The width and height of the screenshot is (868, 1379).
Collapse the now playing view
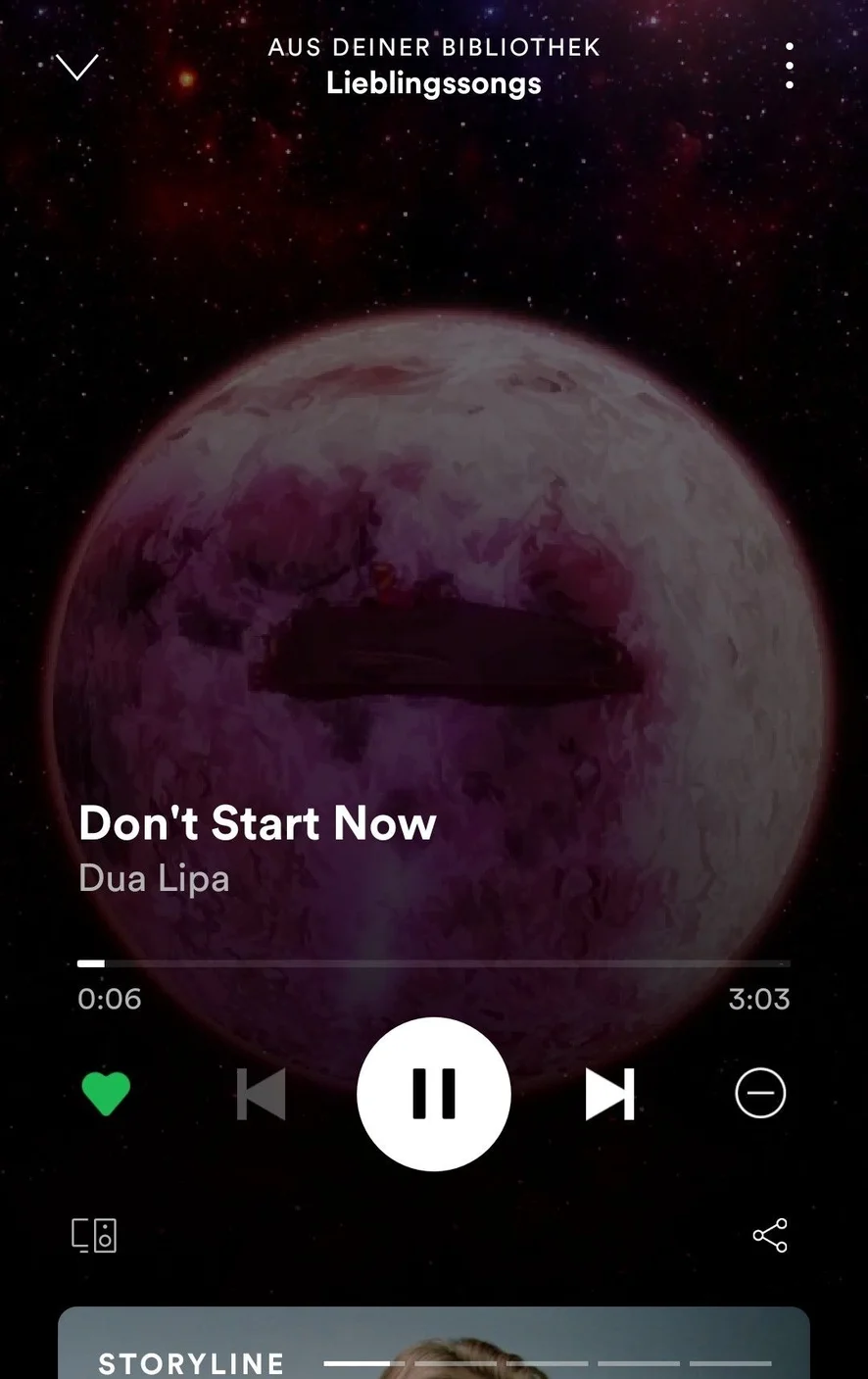[76, 67]
